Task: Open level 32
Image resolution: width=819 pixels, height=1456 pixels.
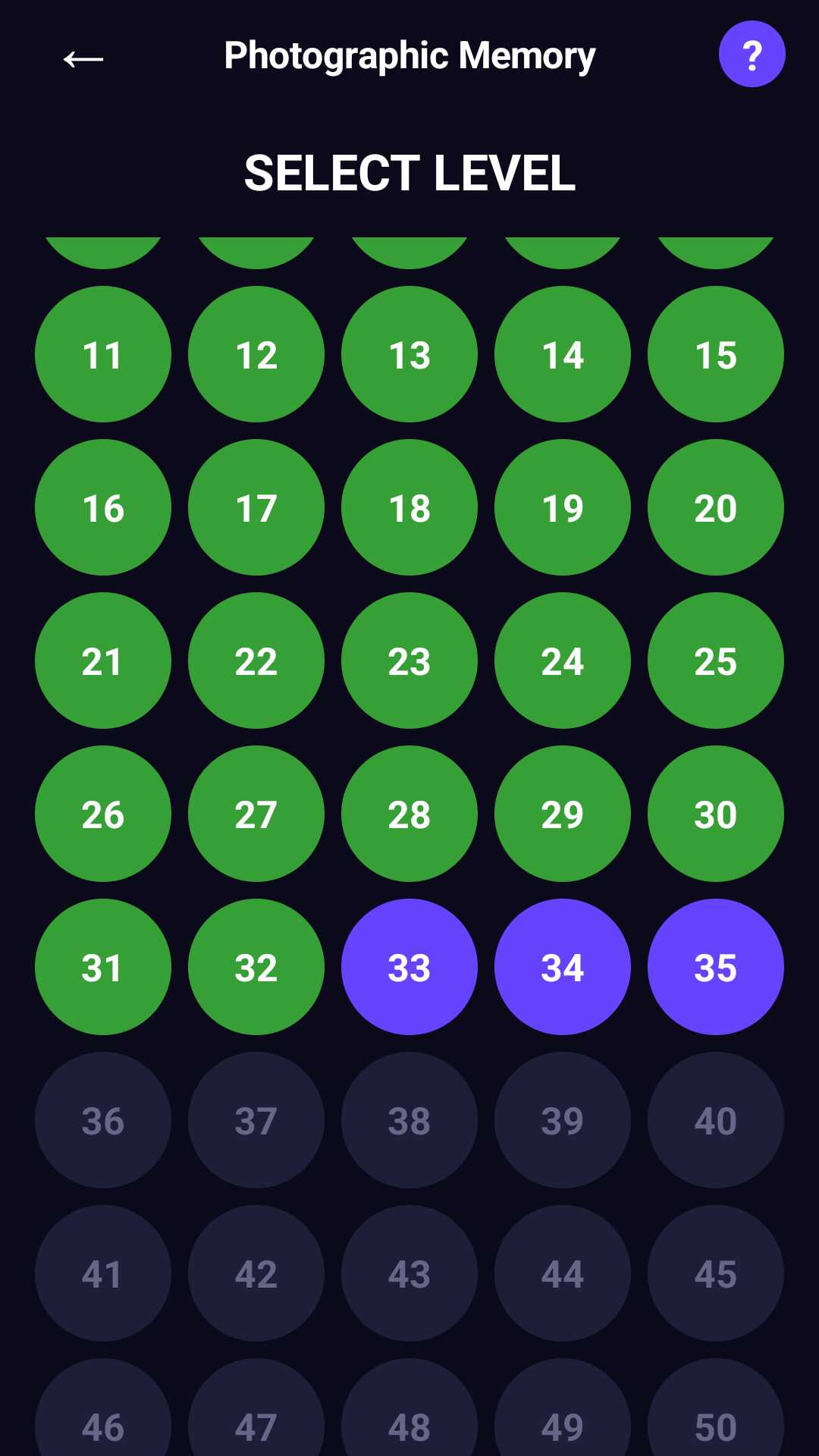Action: (256, 967)
